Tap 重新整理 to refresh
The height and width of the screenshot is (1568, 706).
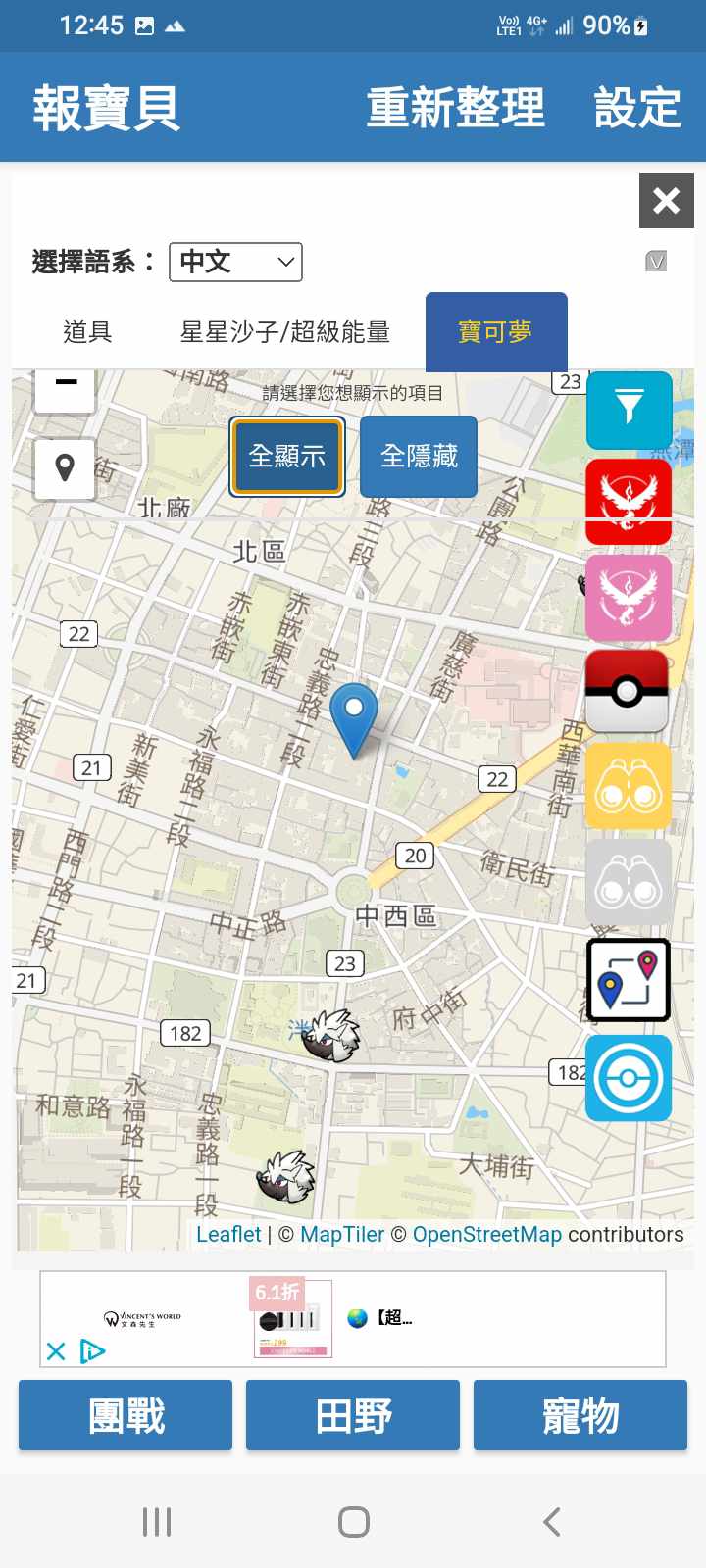(x=455, y=107)
